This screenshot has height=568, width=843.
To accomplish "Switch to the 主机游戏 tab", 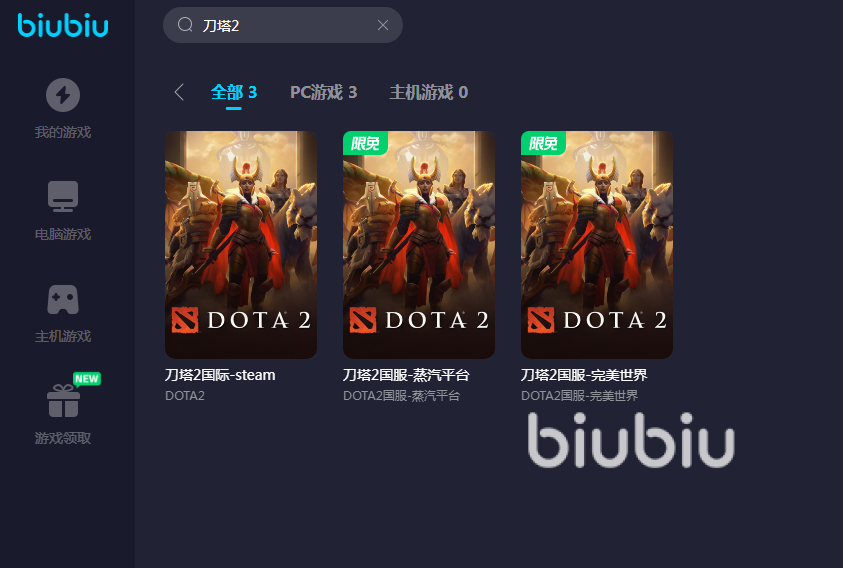I will (x=428, y=92).
